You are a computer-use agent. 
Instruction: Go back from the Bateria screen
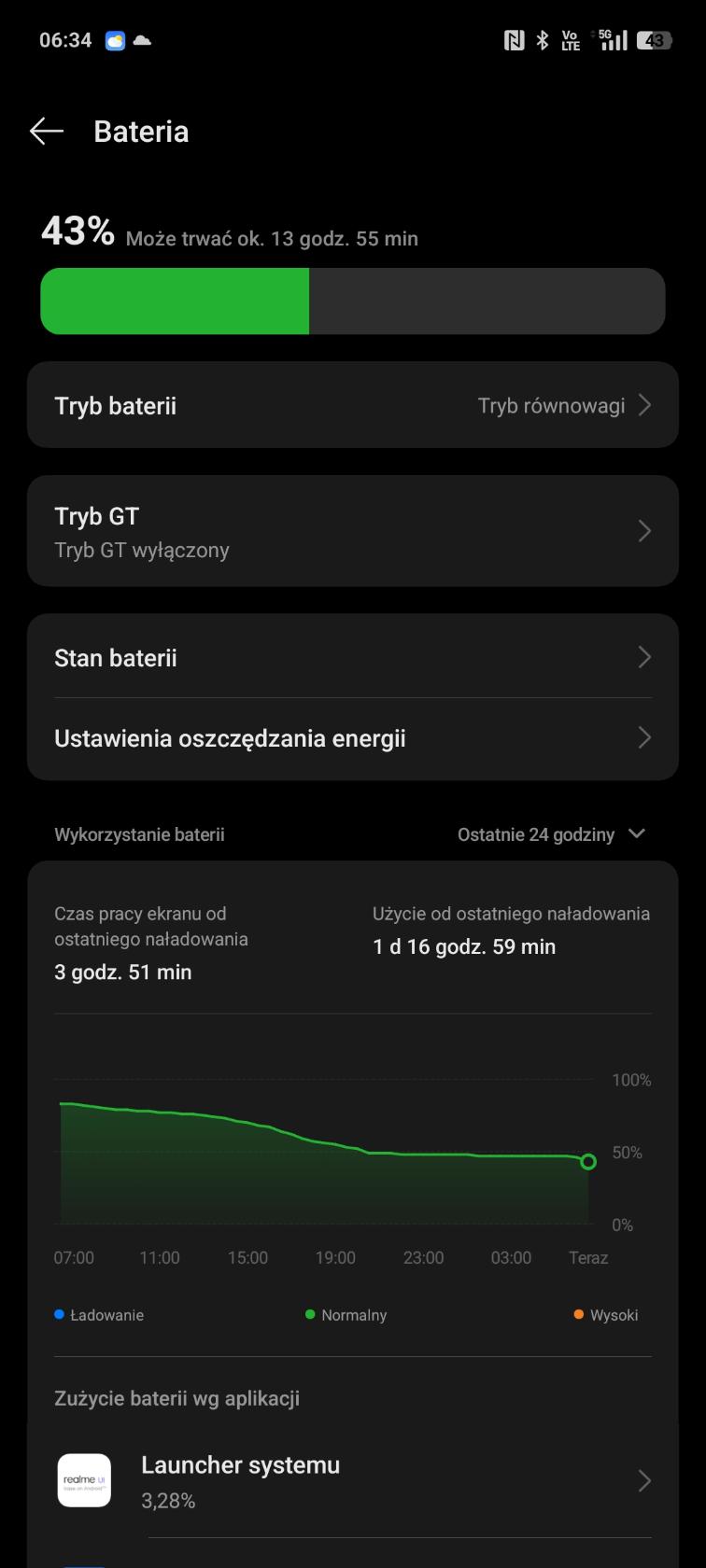point(47,132)
